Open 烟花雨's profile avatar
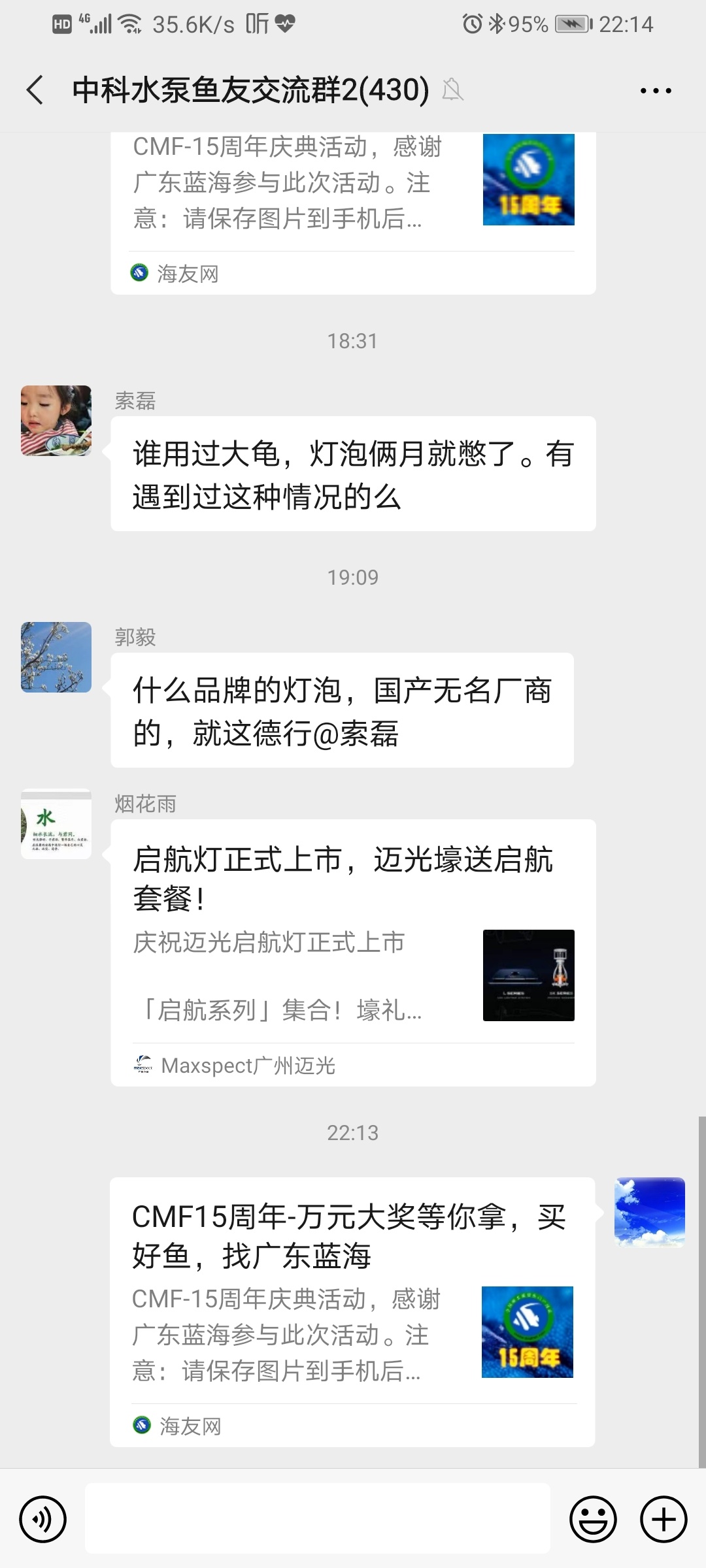706x1568 pixels. 56,824
